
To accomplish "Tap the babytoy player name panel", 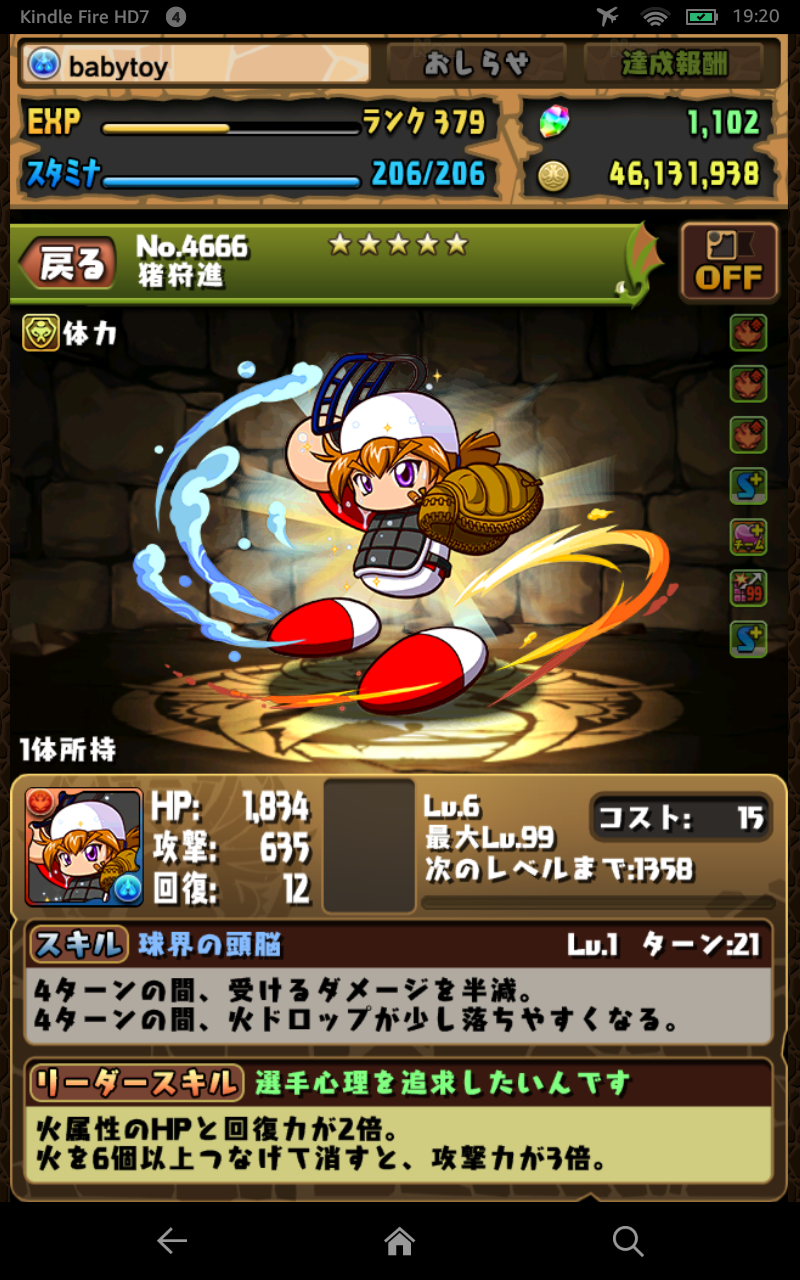I will (x=195, y=65).
